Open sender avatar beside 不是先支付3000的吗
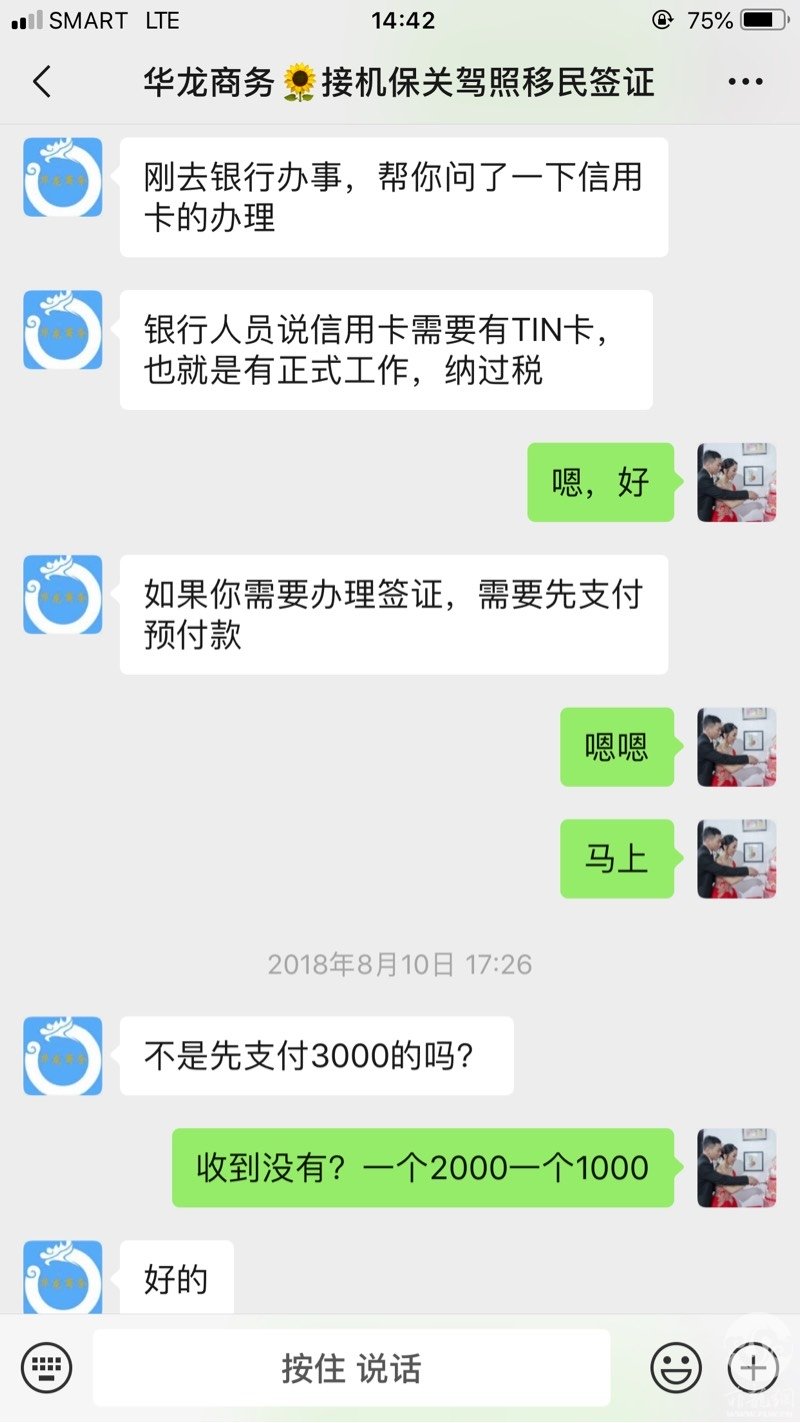This screenshot has height=1423, width=800. click(63, 1056)
